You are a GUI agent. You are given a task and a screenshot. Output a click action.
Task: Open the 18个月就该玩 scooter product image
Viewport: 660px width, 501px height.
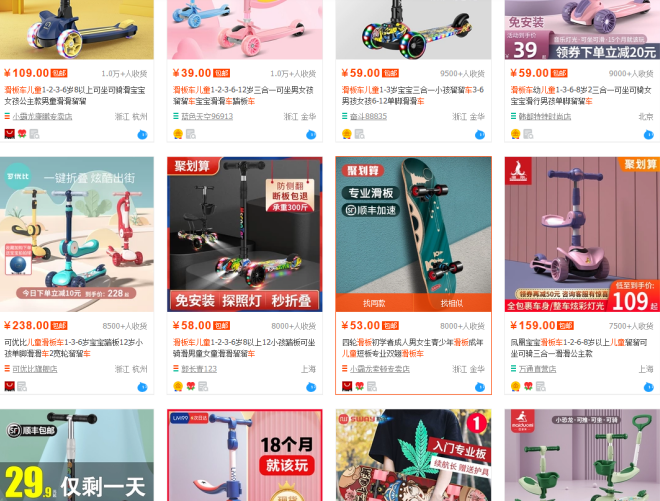pos(245,455)
